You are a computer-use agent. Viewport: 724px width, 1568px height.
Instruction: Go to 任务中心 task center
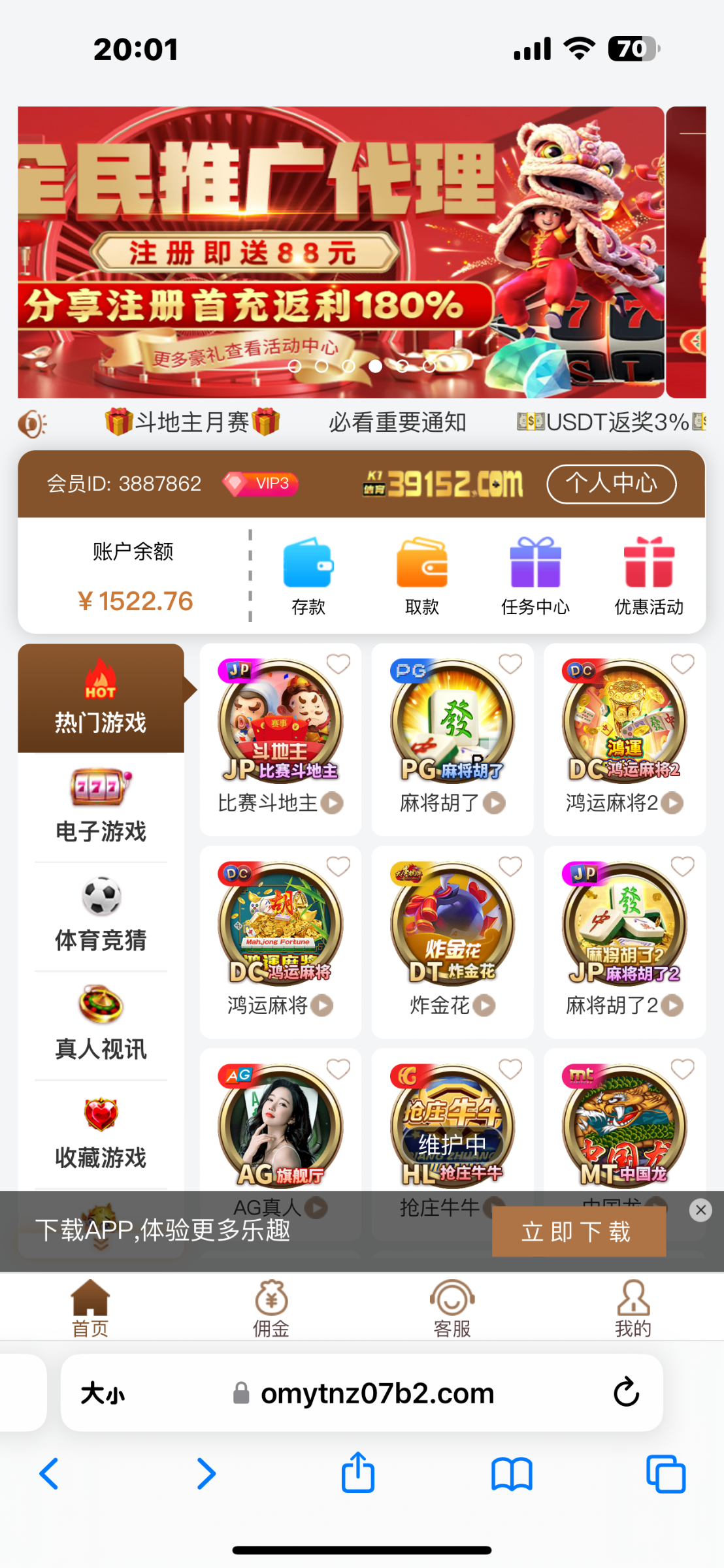(535, 576)
